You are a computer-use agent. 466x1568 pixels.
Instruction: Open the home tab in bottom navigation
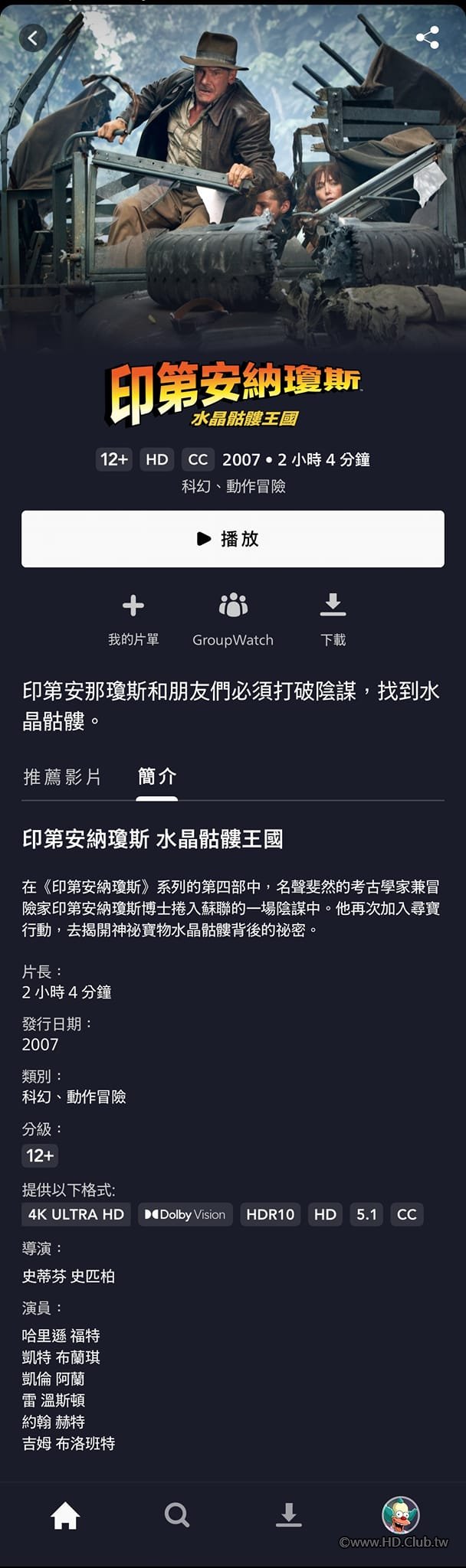[65, 1515]
